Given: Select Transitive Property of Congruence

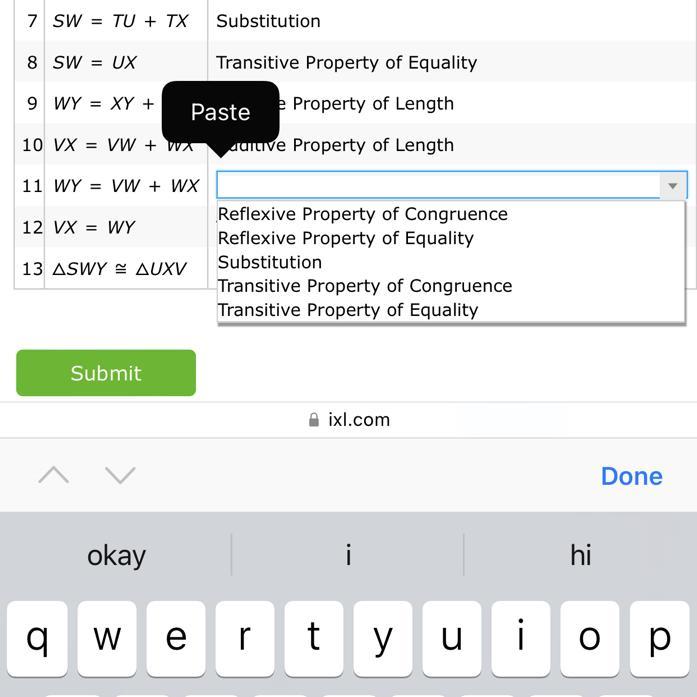Looking at the screenshot, I should tap(364, 286).
